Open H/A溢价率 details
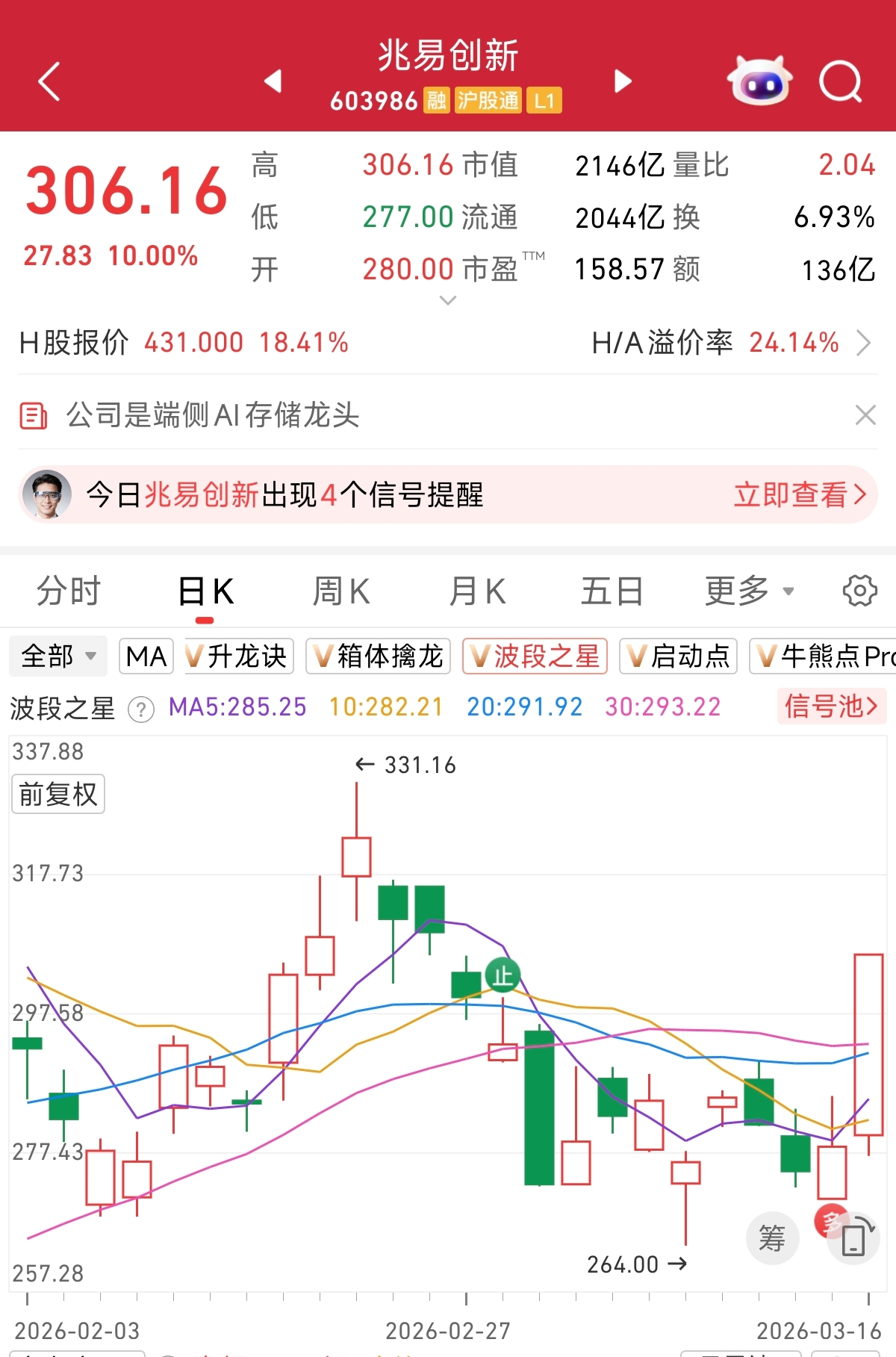The width and height of the screenshot is (896, 1357). [863, 343]
